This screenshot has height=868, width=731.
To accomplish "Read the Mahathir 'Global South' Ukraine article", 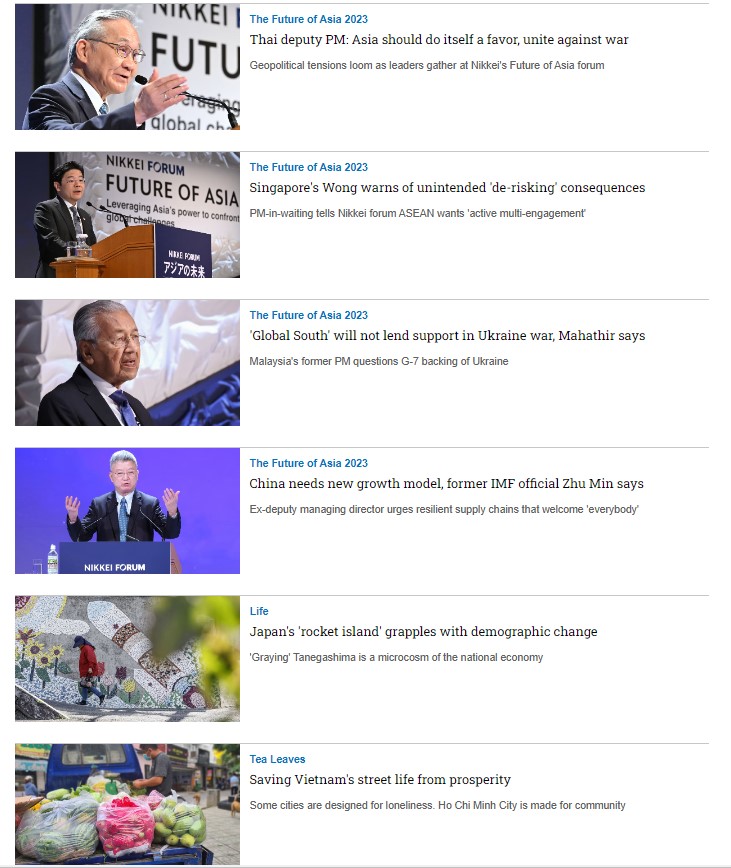I will (447, 336).
